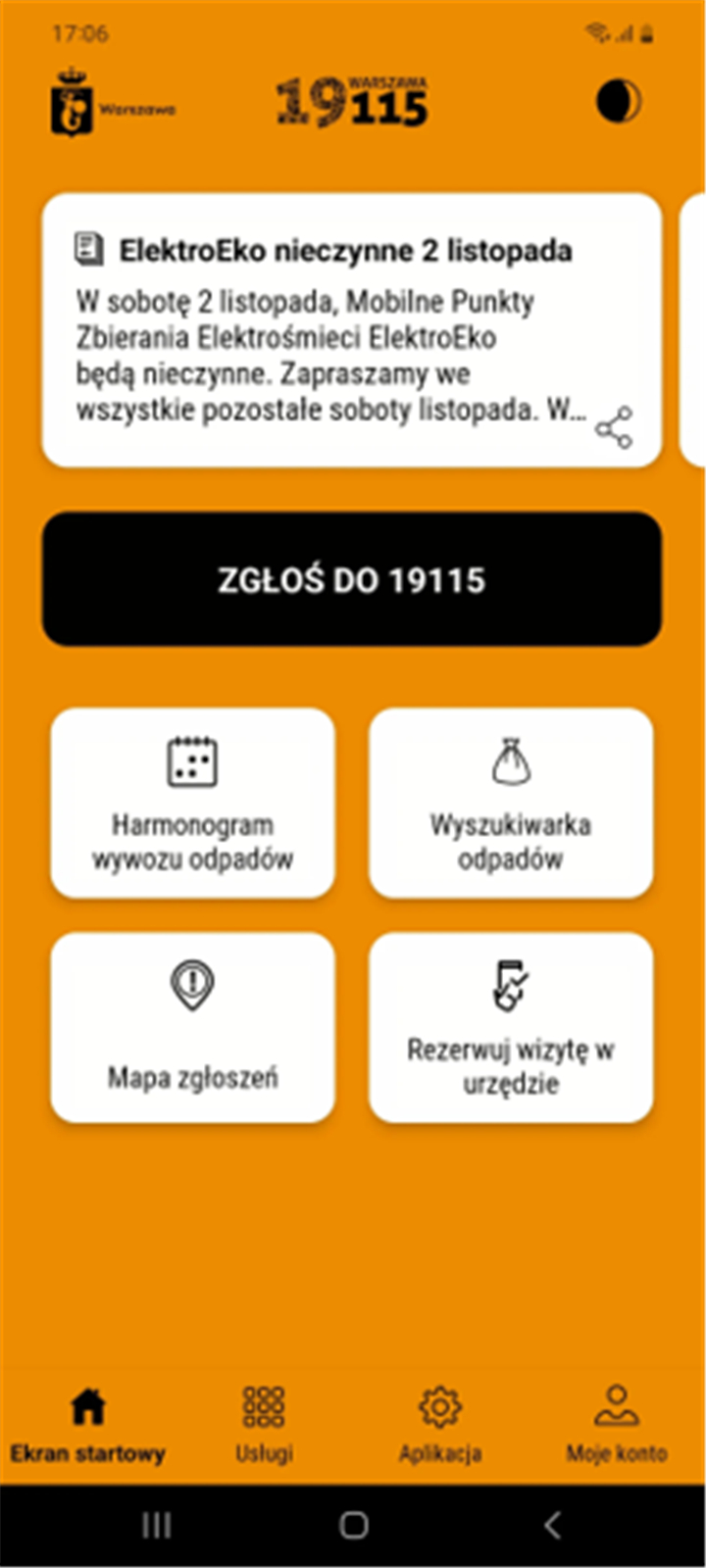Open the Moje konto tab
706x1568 pixels.
pyautogui.click(x=617, y=1426)
